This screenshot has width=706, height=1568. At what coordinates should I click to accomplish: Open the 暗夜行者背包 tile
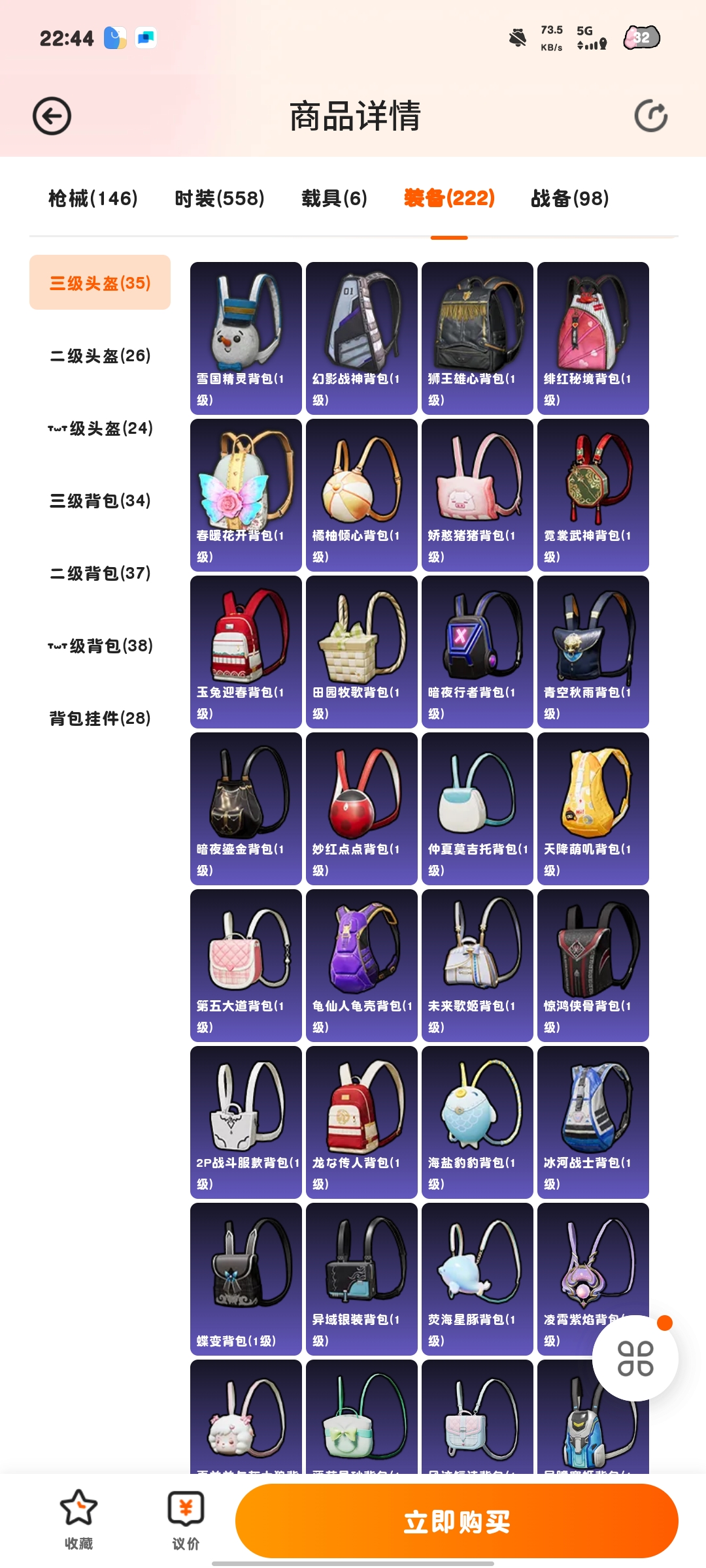[x=477, y=651]
